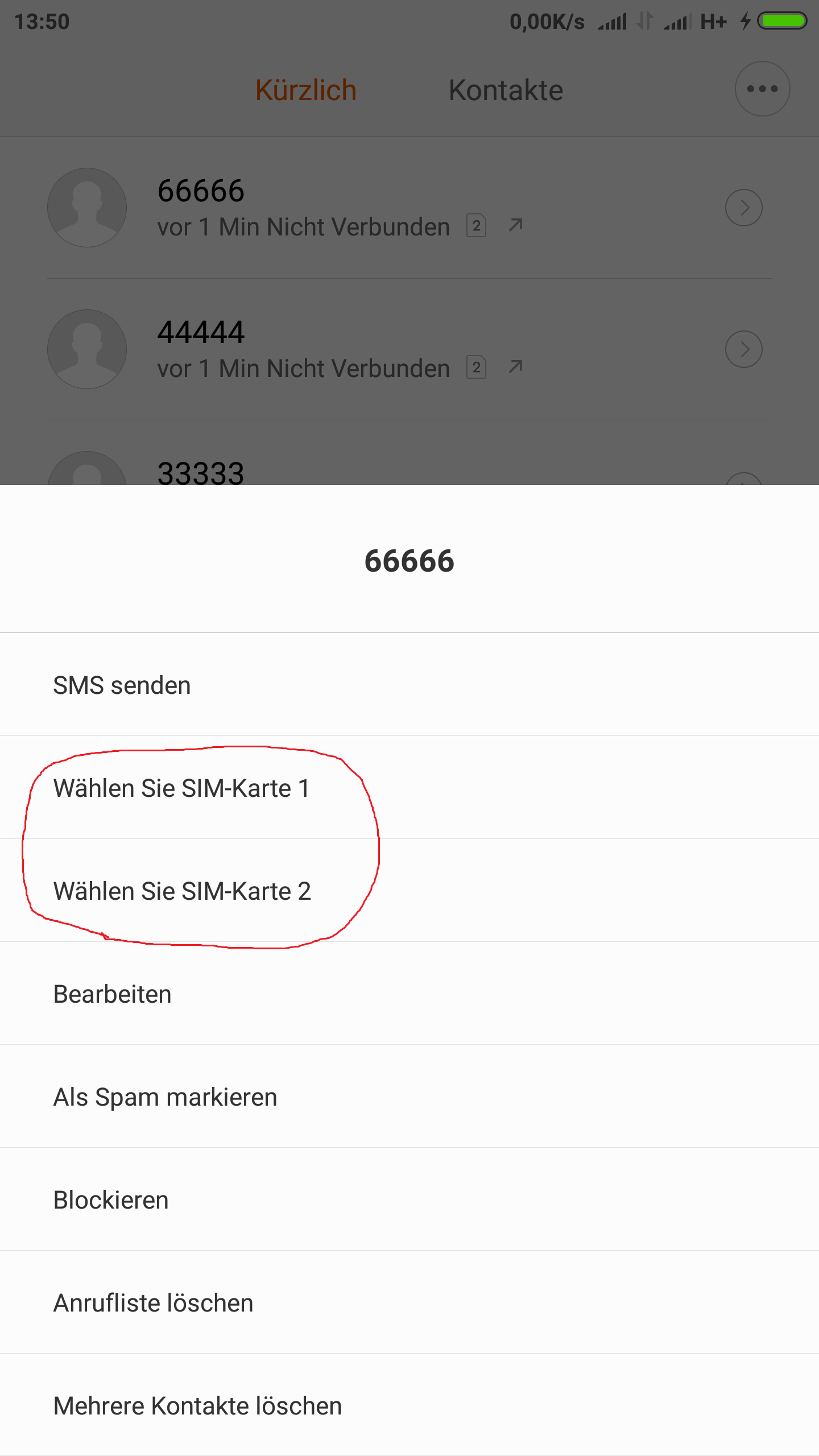Select Blockieren for this number

point(409,1199)
